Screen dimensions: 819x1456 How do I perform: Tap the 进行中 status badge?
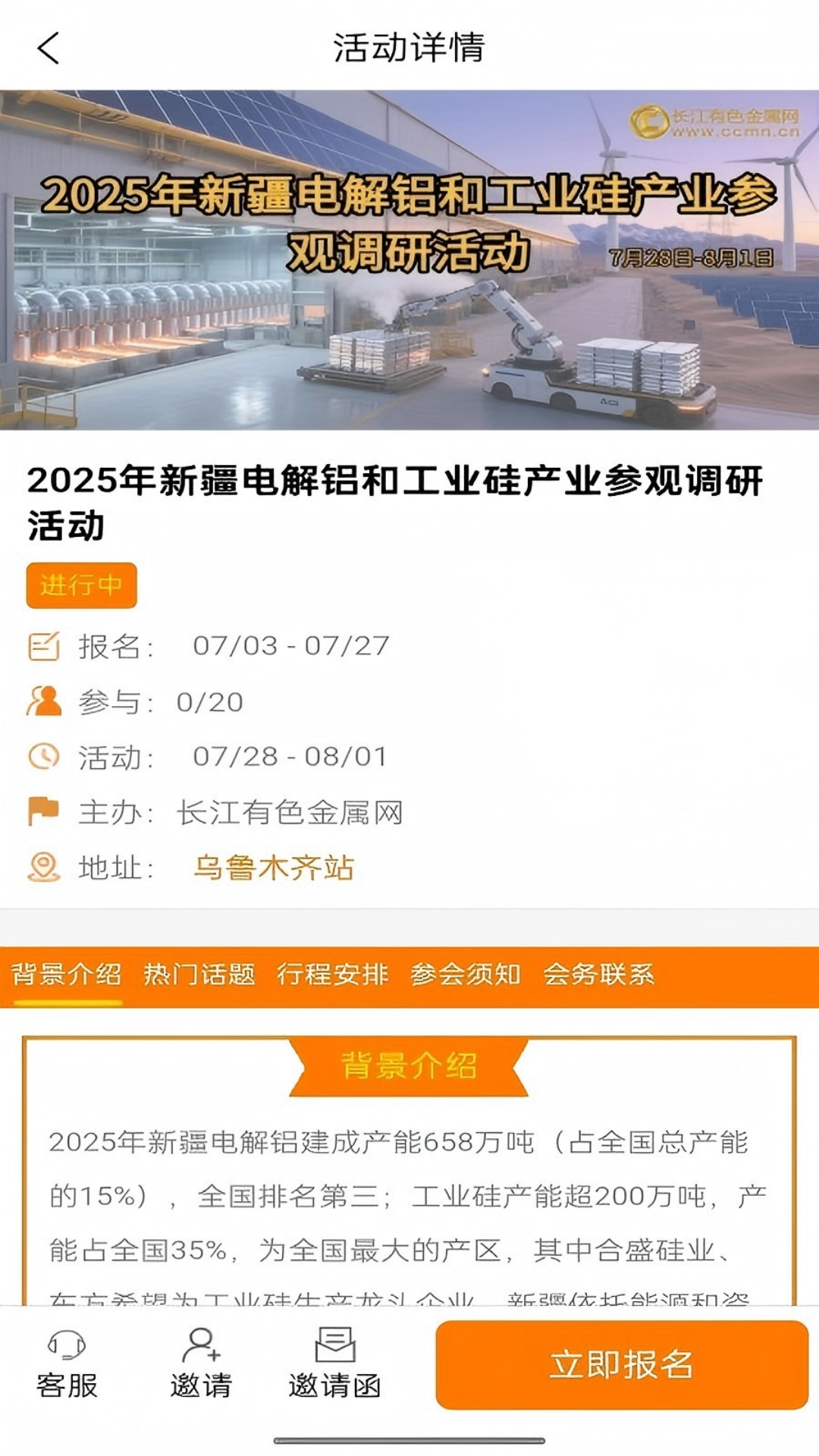(80, 585)
